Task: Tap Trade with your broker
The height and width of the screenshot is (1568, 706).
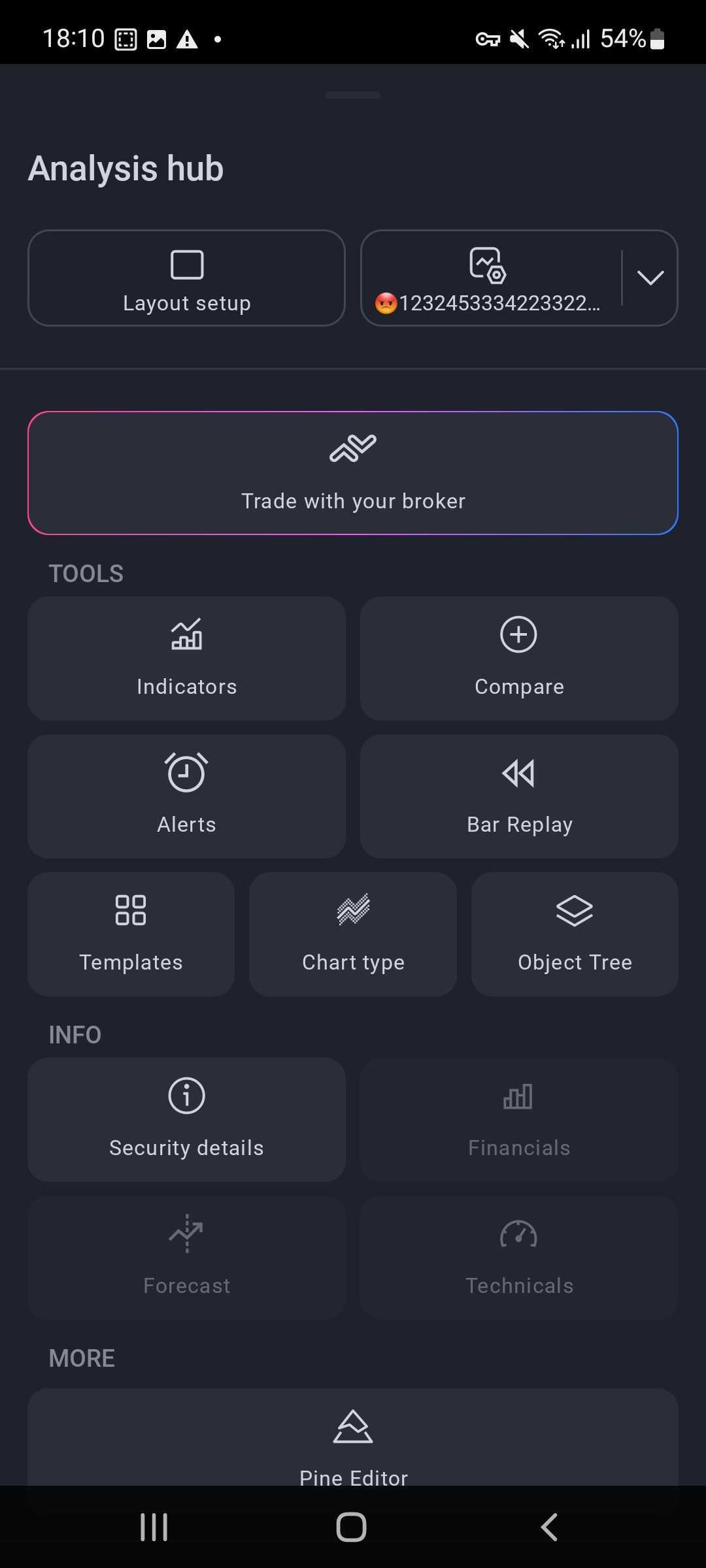Action: [x=353, y=473]
